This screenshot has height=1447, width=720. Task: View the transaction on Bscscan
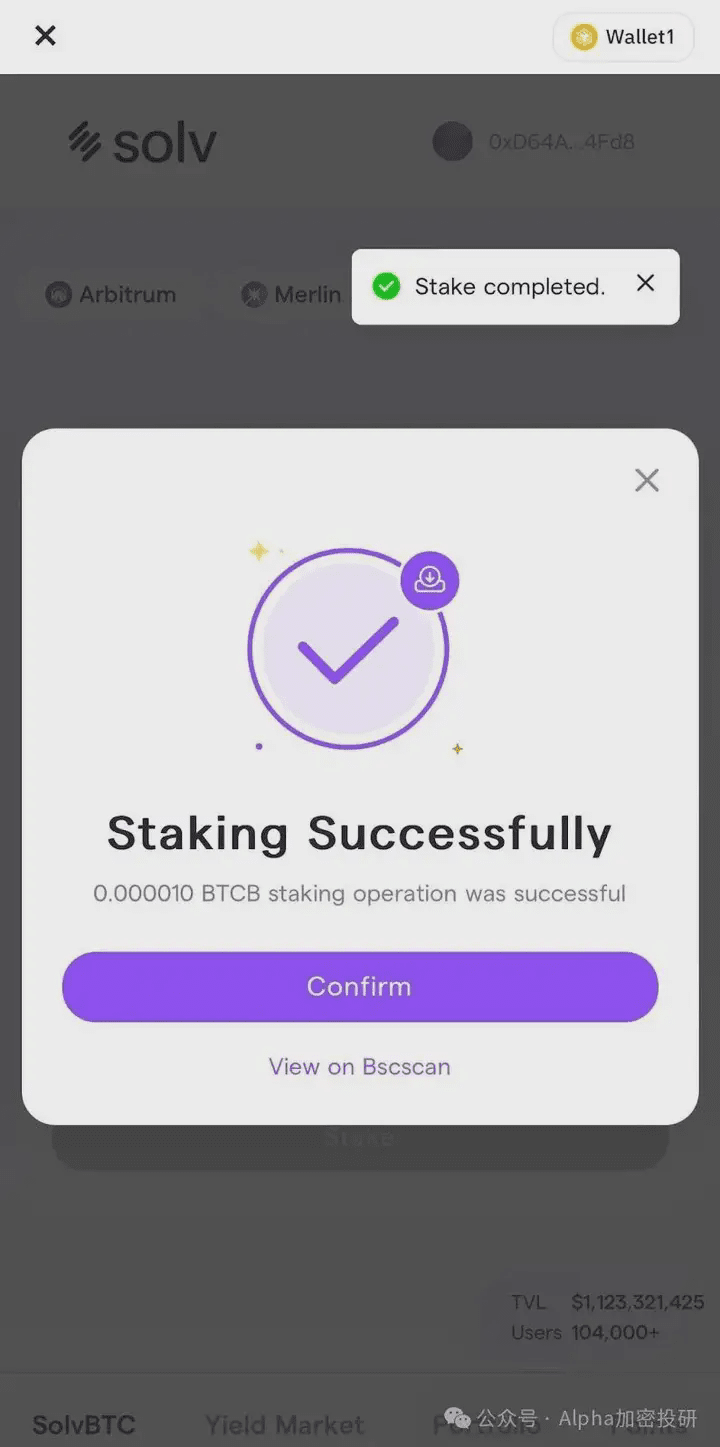(x=360, y=1067)
